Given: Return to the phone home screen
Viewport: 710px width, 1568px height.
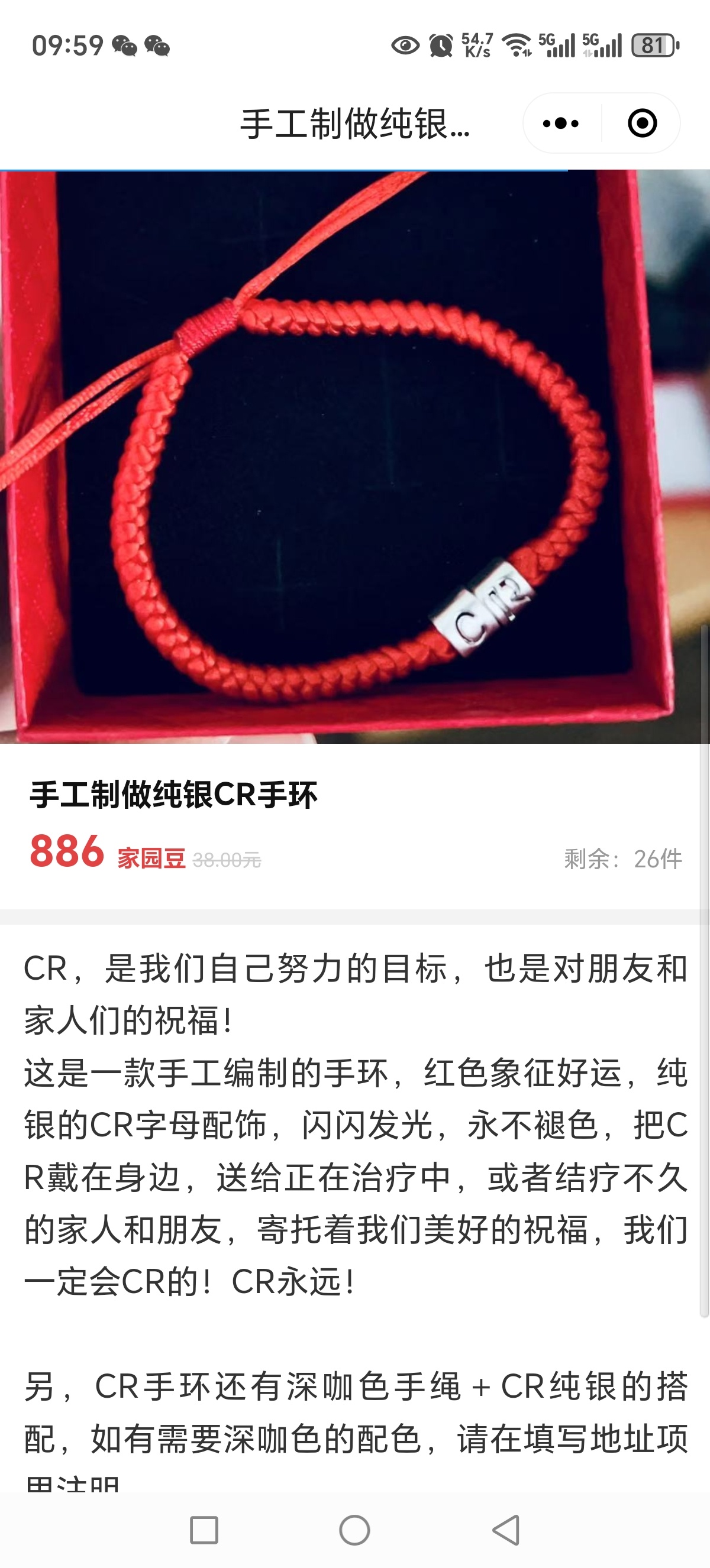Looking at the screenshot, I should coord(354,1530).
